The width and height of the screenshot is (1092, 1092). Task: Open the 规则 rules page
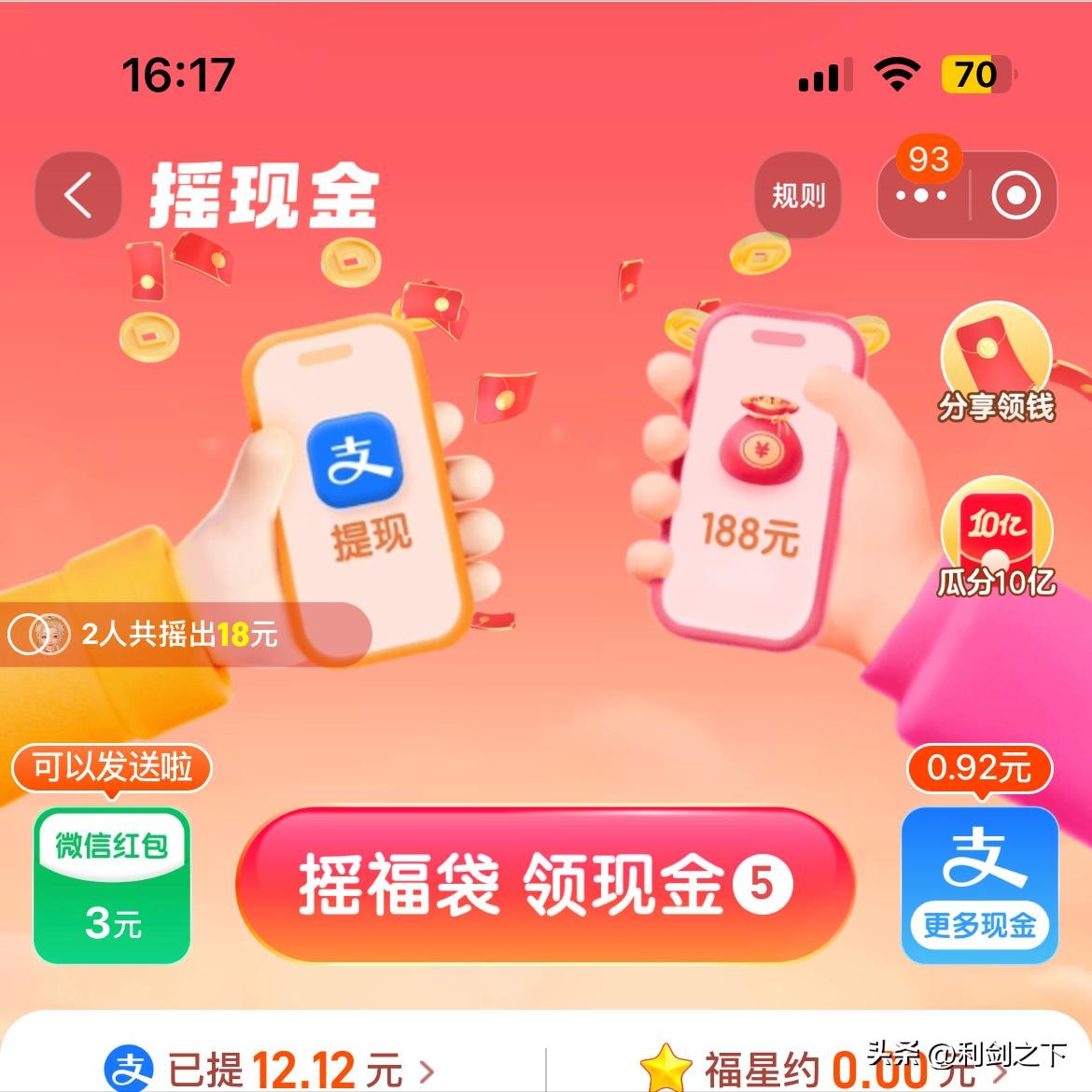point(798,195)
